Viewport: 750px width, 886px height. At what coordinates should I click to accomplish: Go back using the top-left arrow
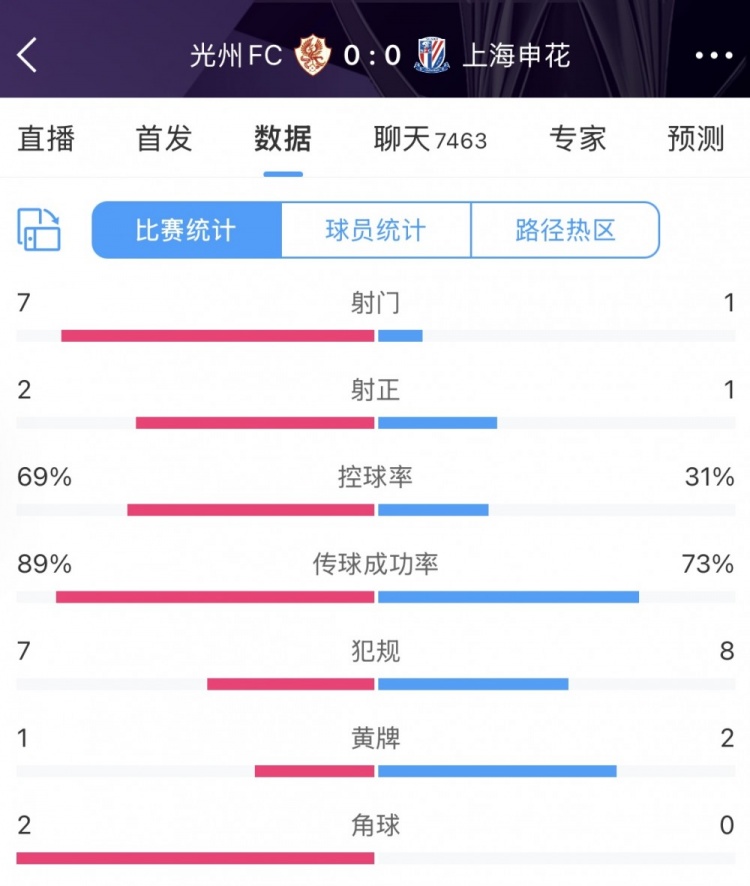(x=28, y=55)
